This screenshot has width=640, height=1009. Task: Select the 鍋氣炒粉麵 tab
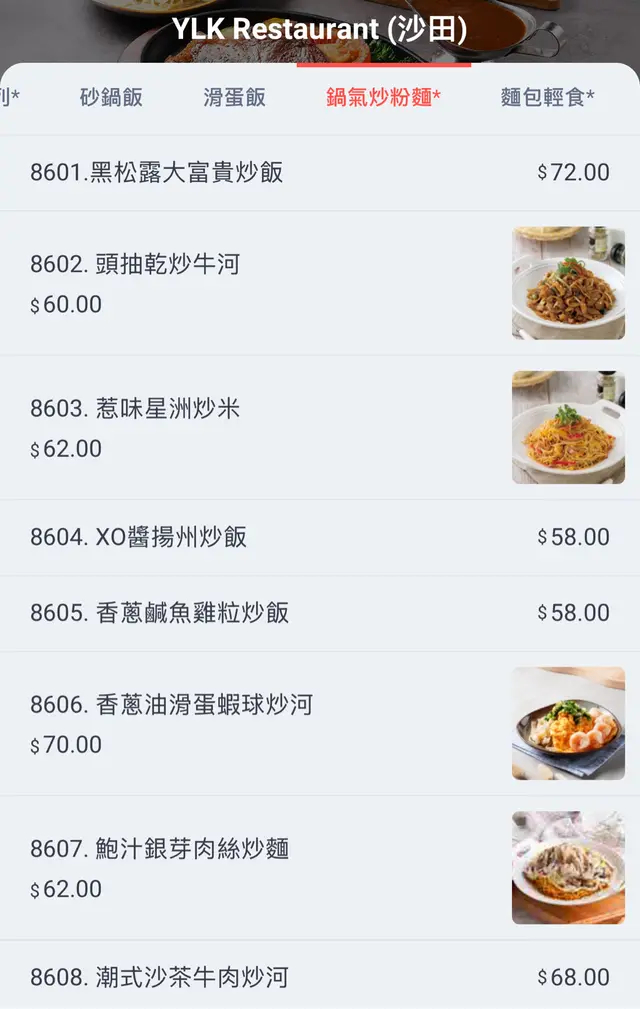pyautogui.click(x=383, y=97)
